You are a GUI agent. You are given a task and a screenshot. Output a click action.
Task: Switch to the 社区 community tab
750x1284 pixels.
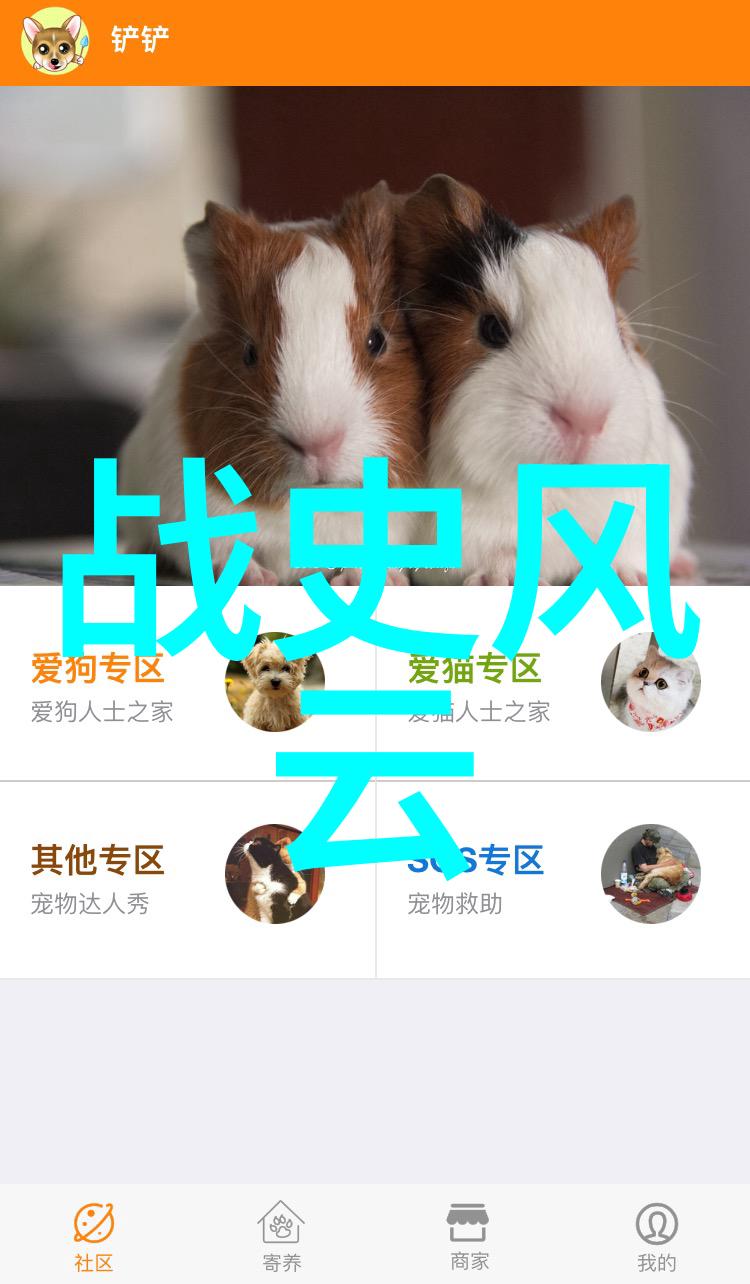pos(94,1237)
